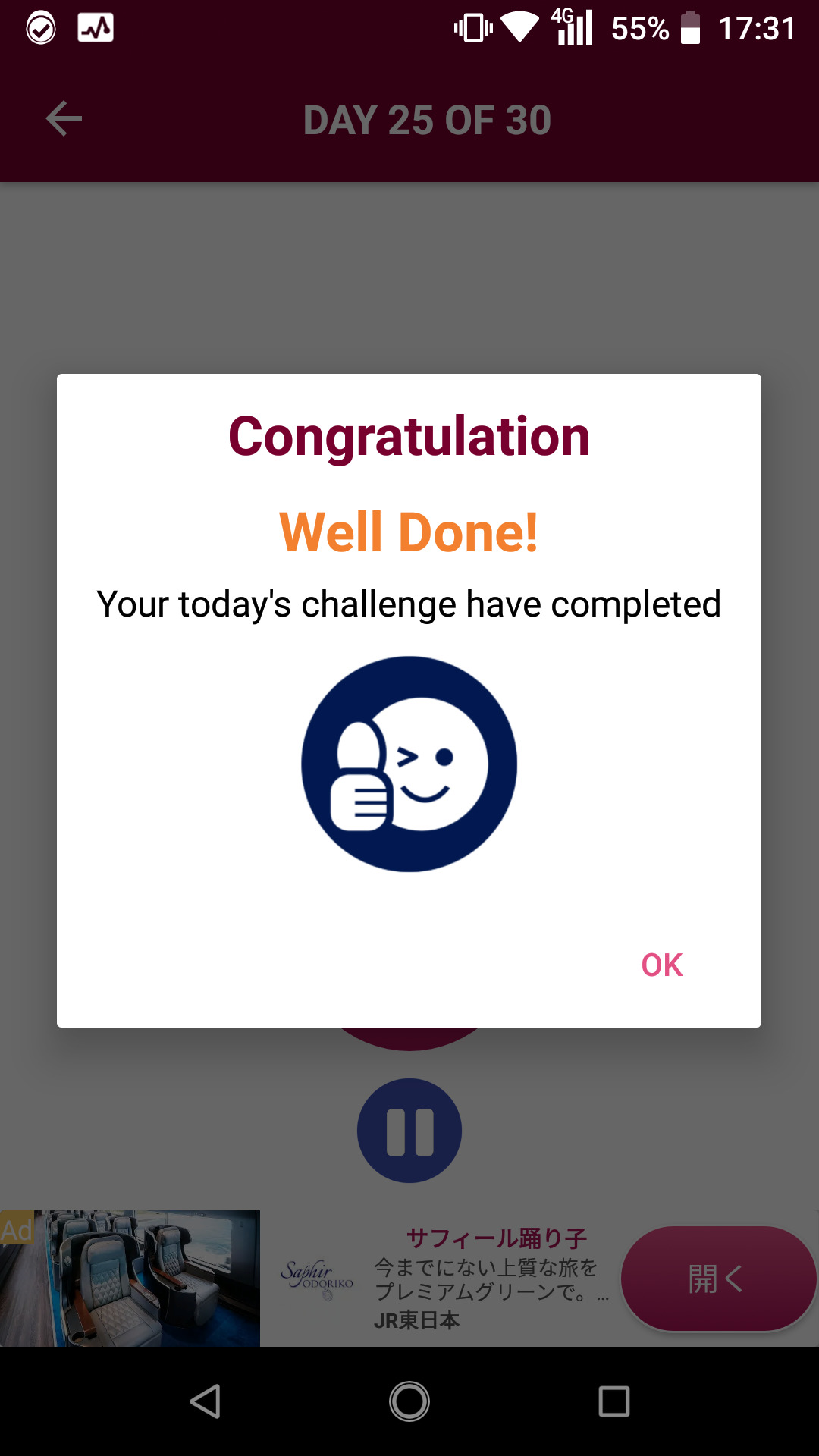819x1456 pixels.
Task: Open the Saphir Odoriko ad train image
Action: coord(130,1279)
